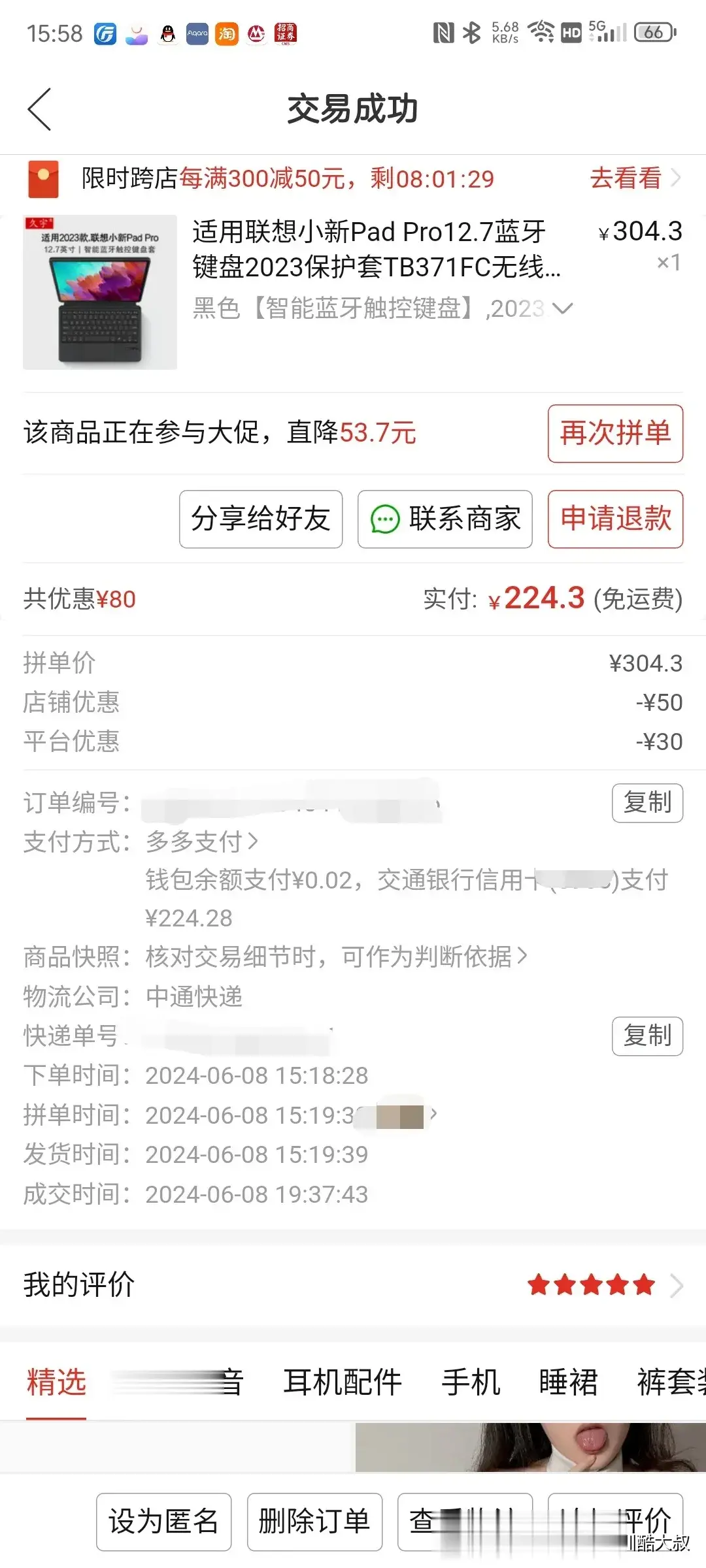
Task: Apply for a refund with 申请退款
Action: 615,519
